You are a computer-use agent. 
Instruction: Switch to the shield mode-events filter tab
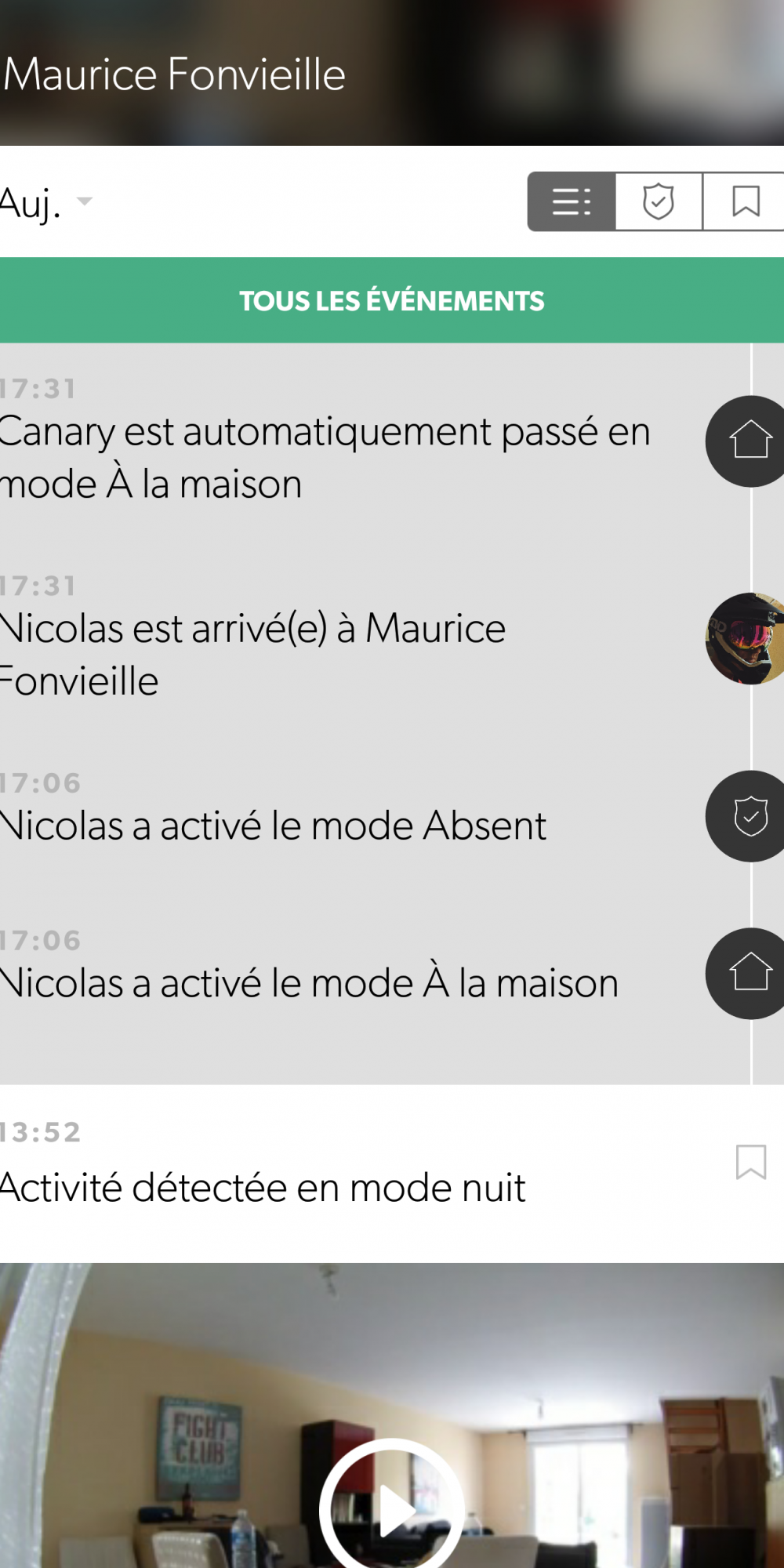[659, 201]
